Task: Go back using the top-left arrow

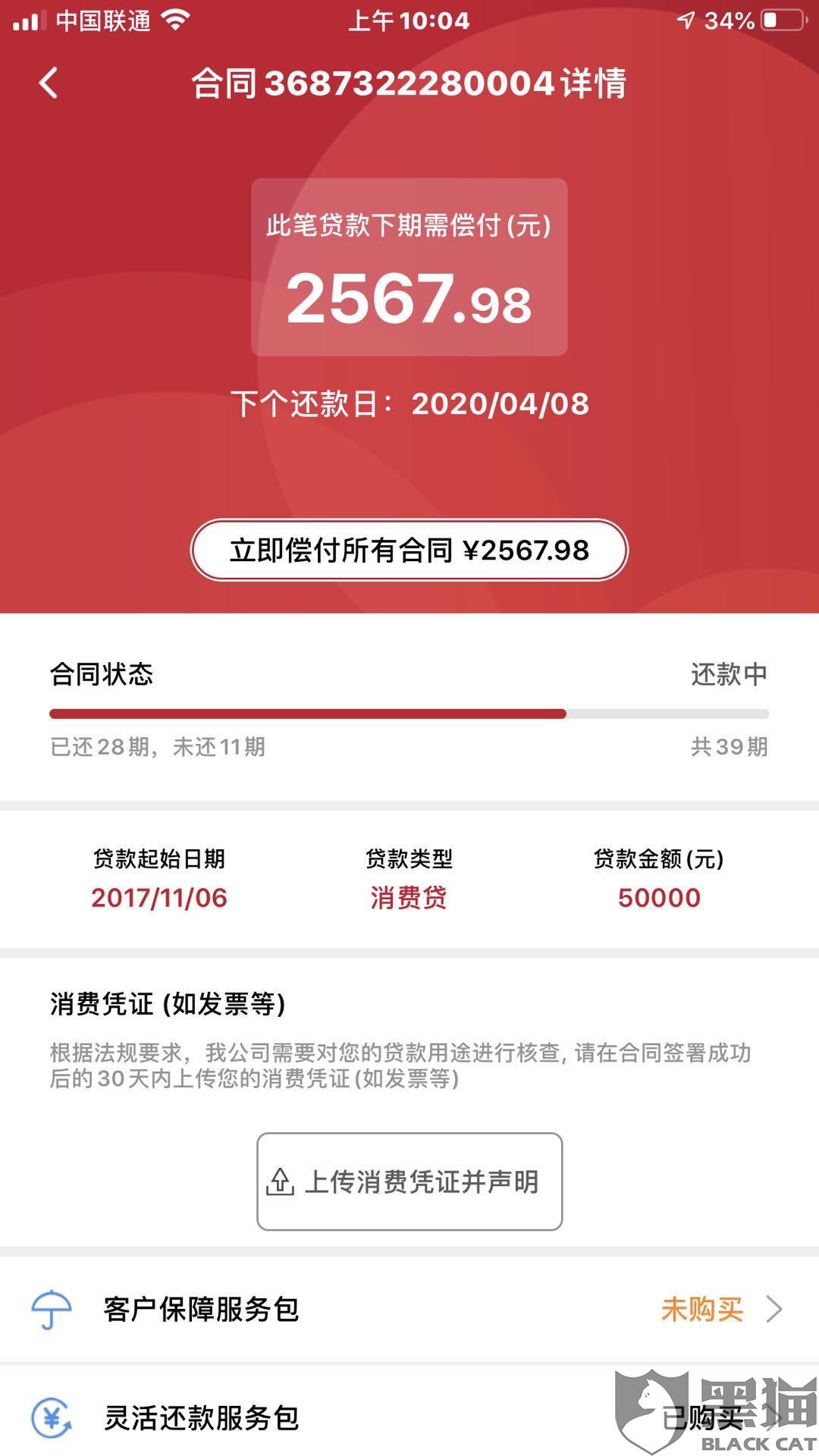Action: coord(49,83)
